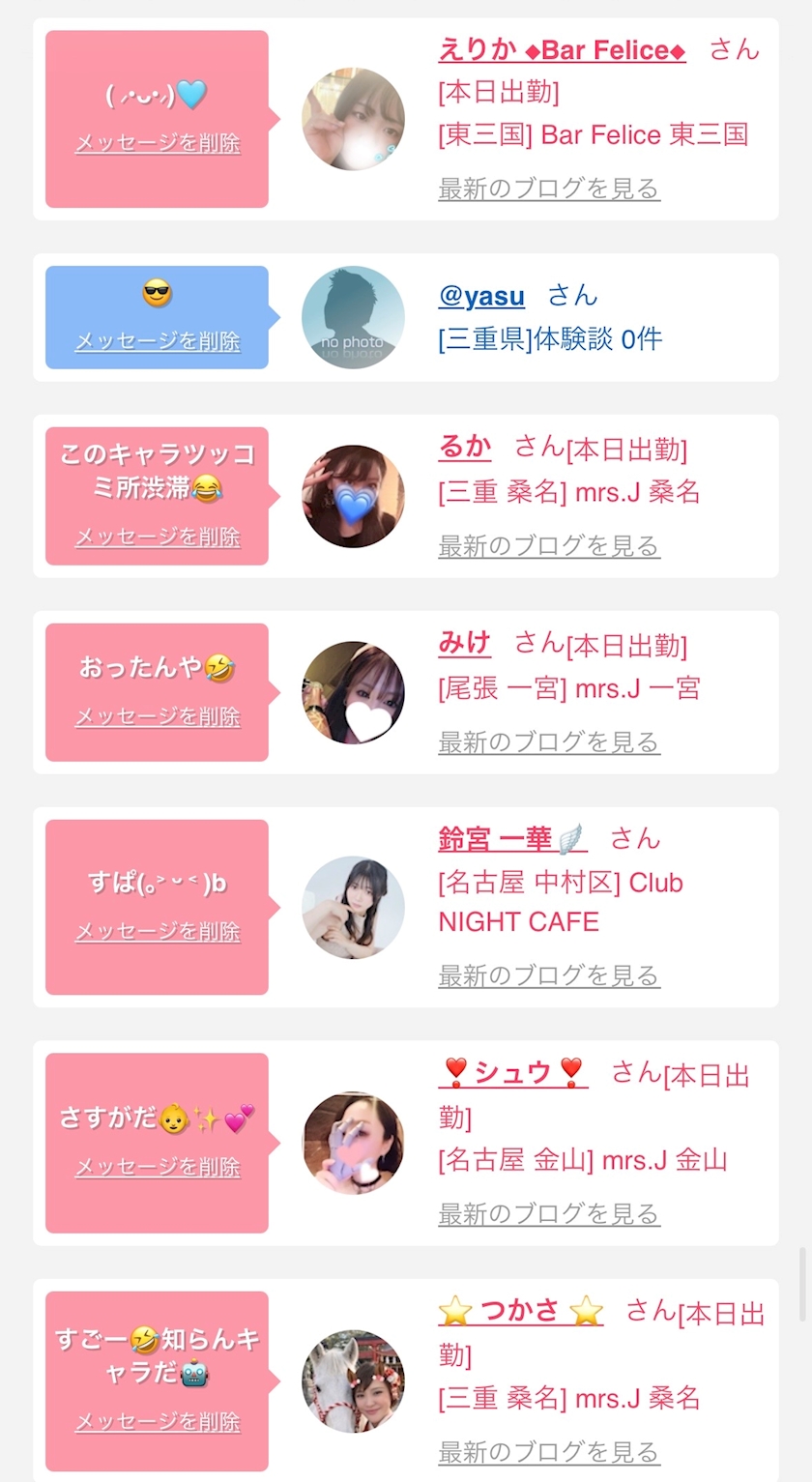Open みけ profile name link
Viewport: 812px width, 1482px height.
tap(465, 643)
